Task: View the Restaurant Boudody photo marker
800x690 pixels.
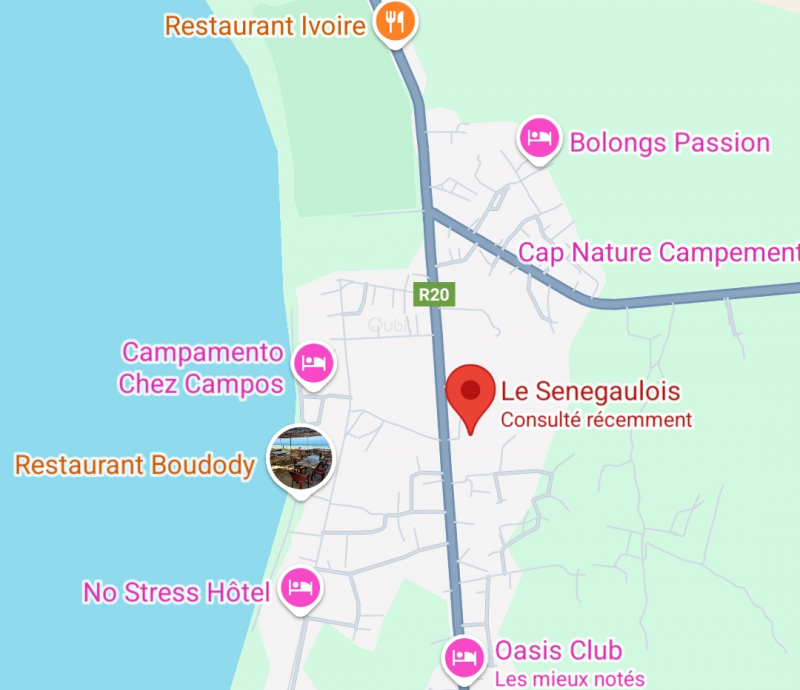Action: [301, 462]
